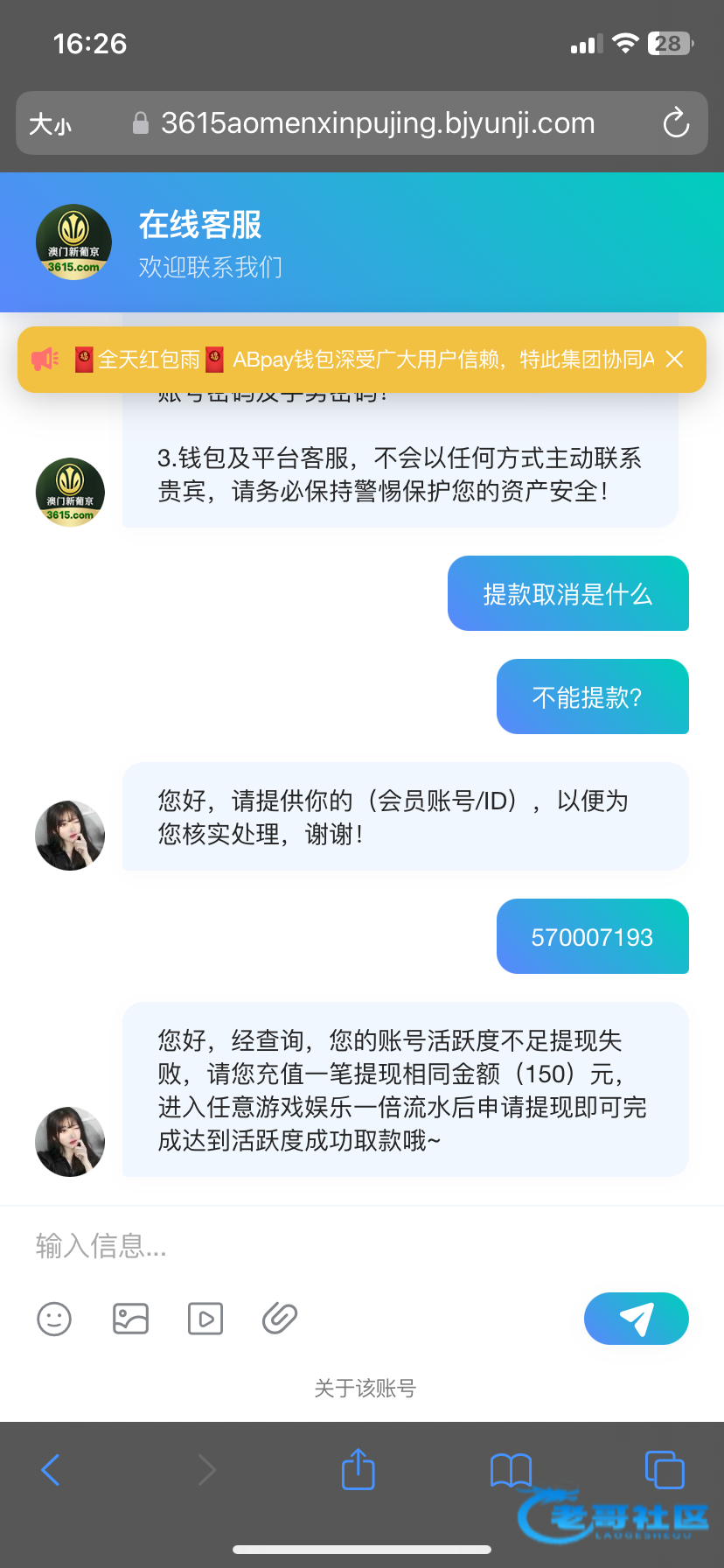Attach an image to the chat
724x1568 pixels.
click(x=130, y=1319)
